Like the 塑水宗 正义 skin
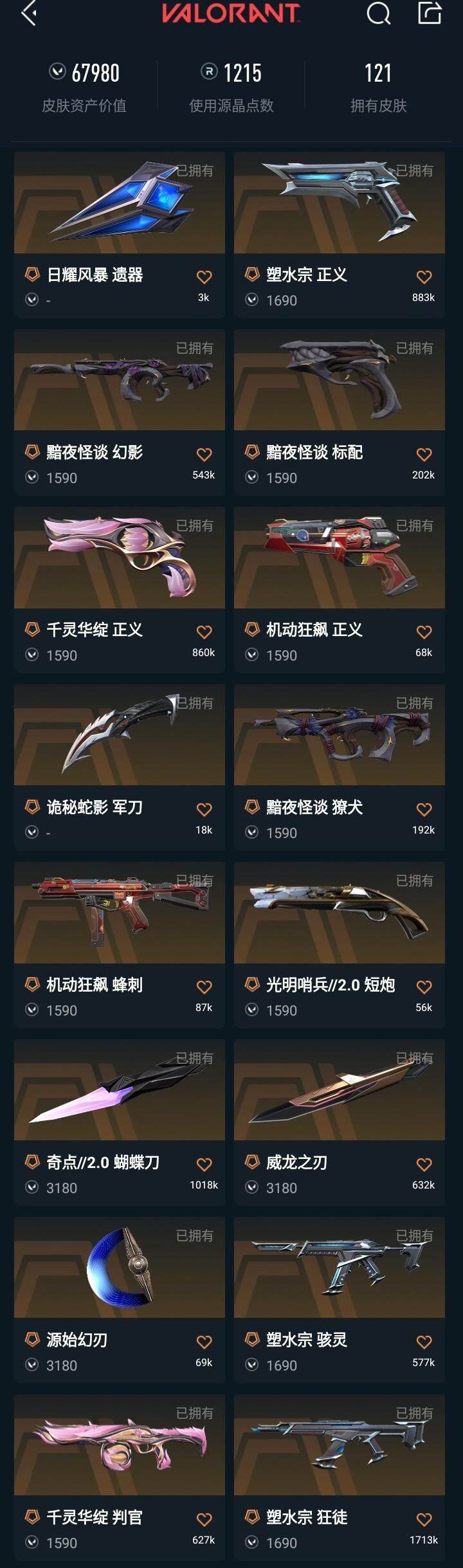 [424, 277]
